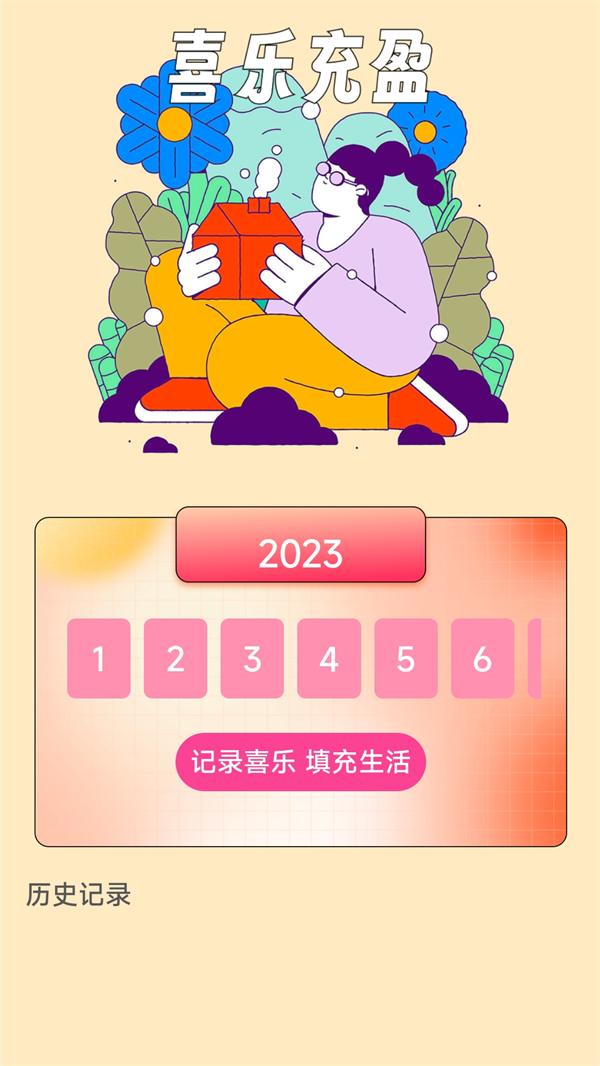This screenshot has height=1066, width=600.
Task: Pick month 4
Action: pos(329,658)
